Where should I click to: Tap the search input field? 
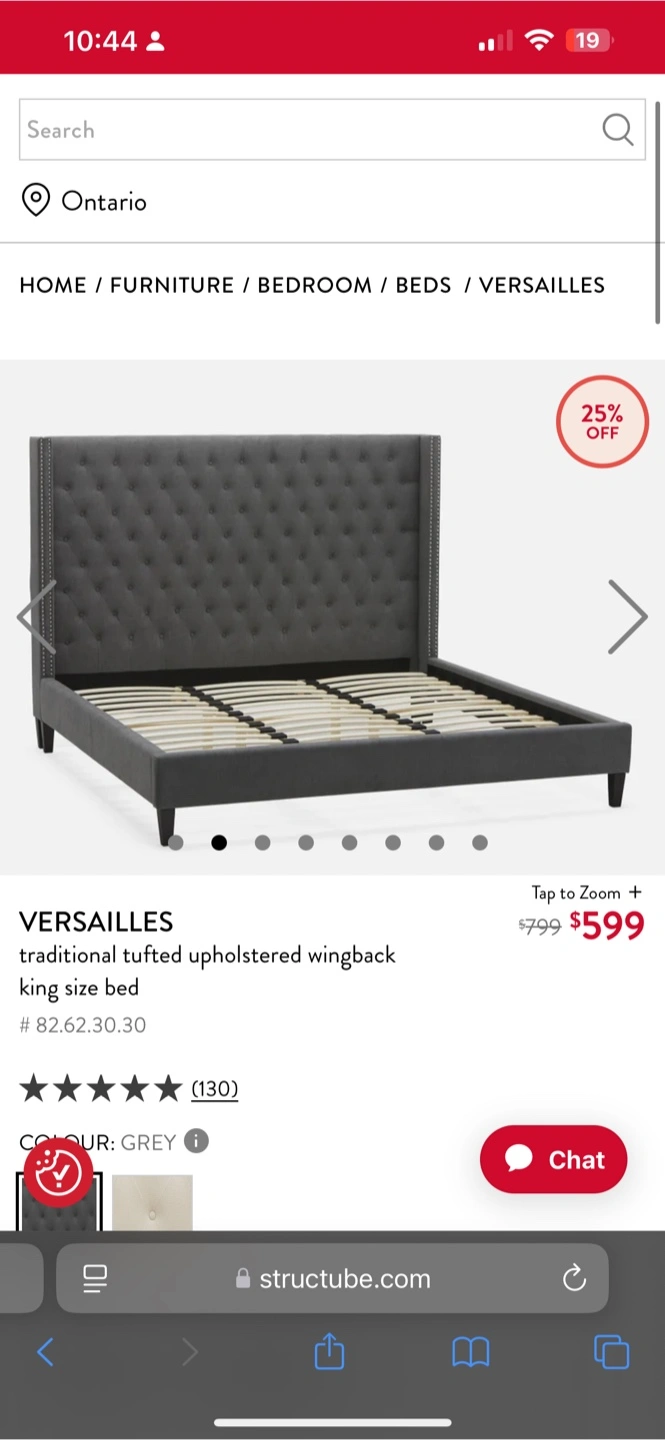pos(300,130)
